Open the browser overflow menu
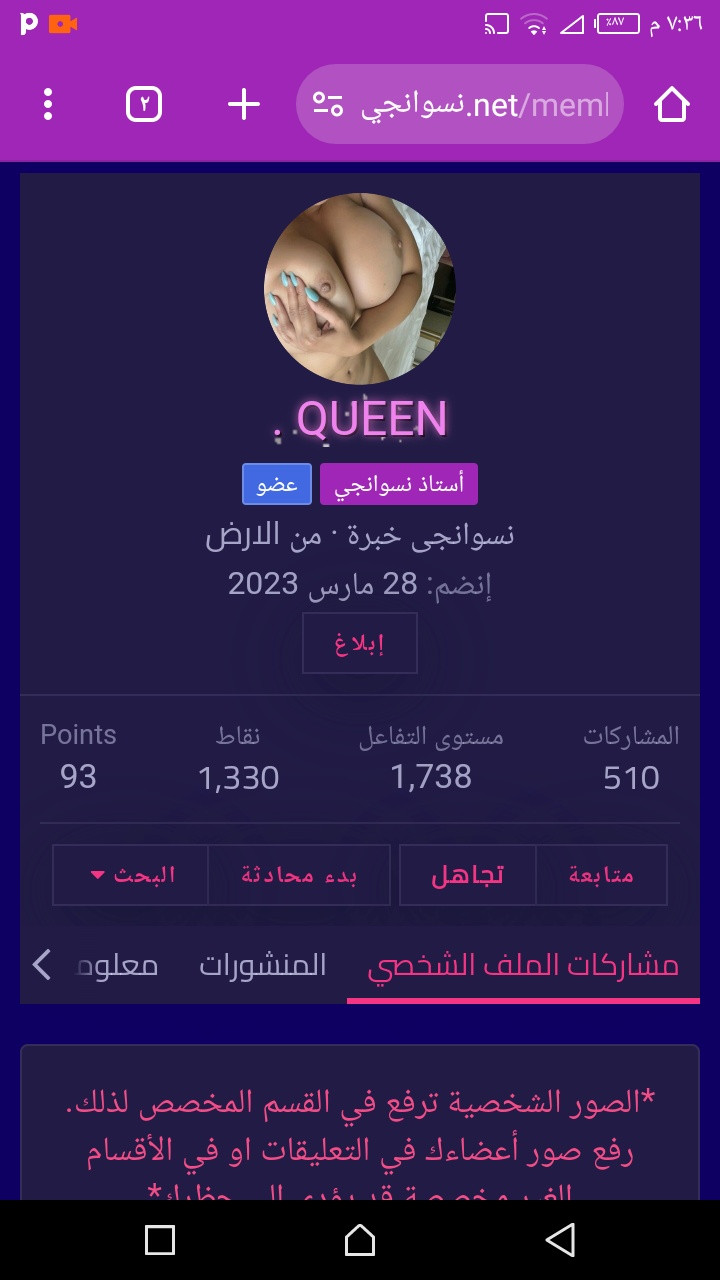 [x=48, y=104]
